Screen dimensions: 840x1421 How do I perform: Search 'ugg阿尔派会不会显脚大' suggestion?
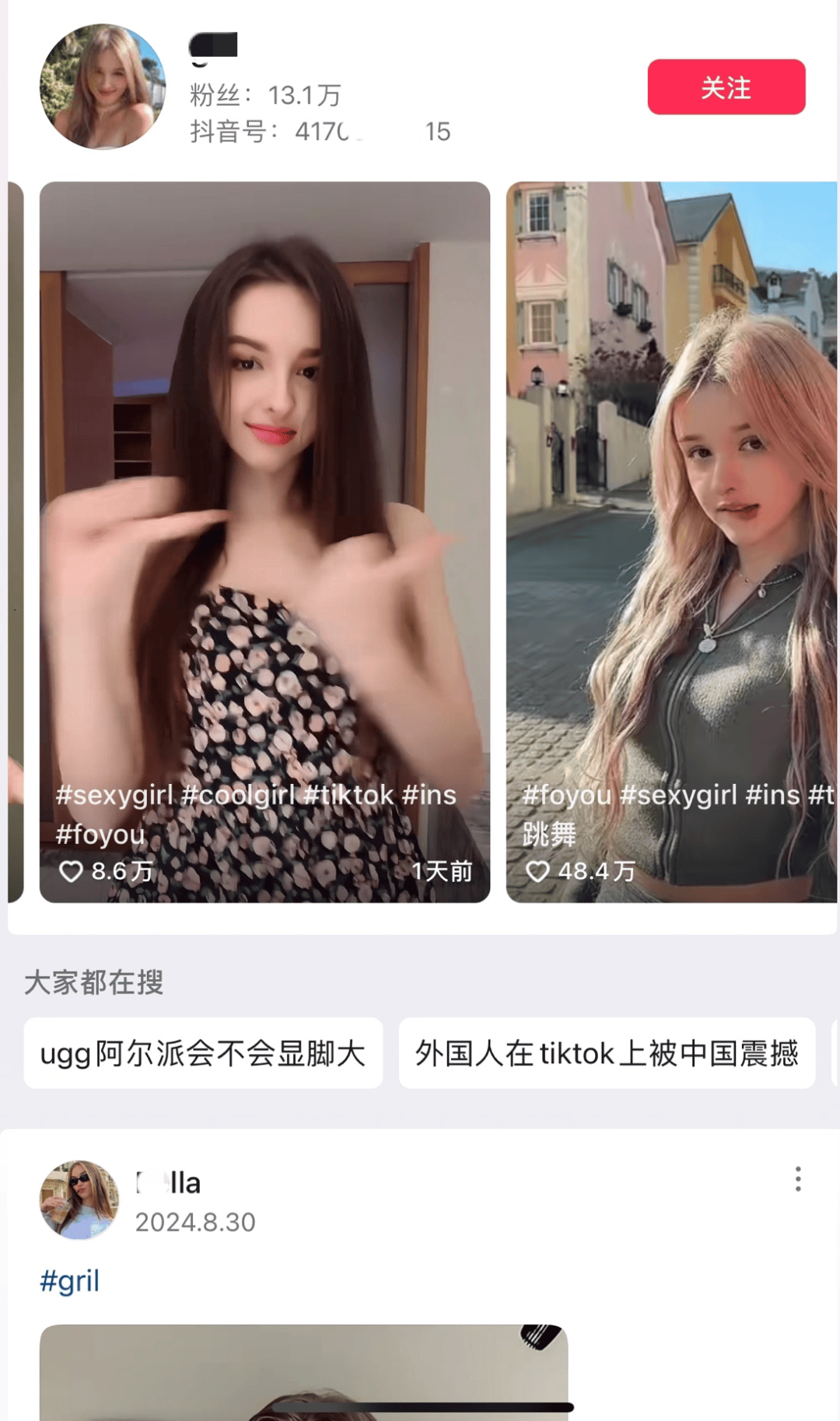coord(203,1053)
